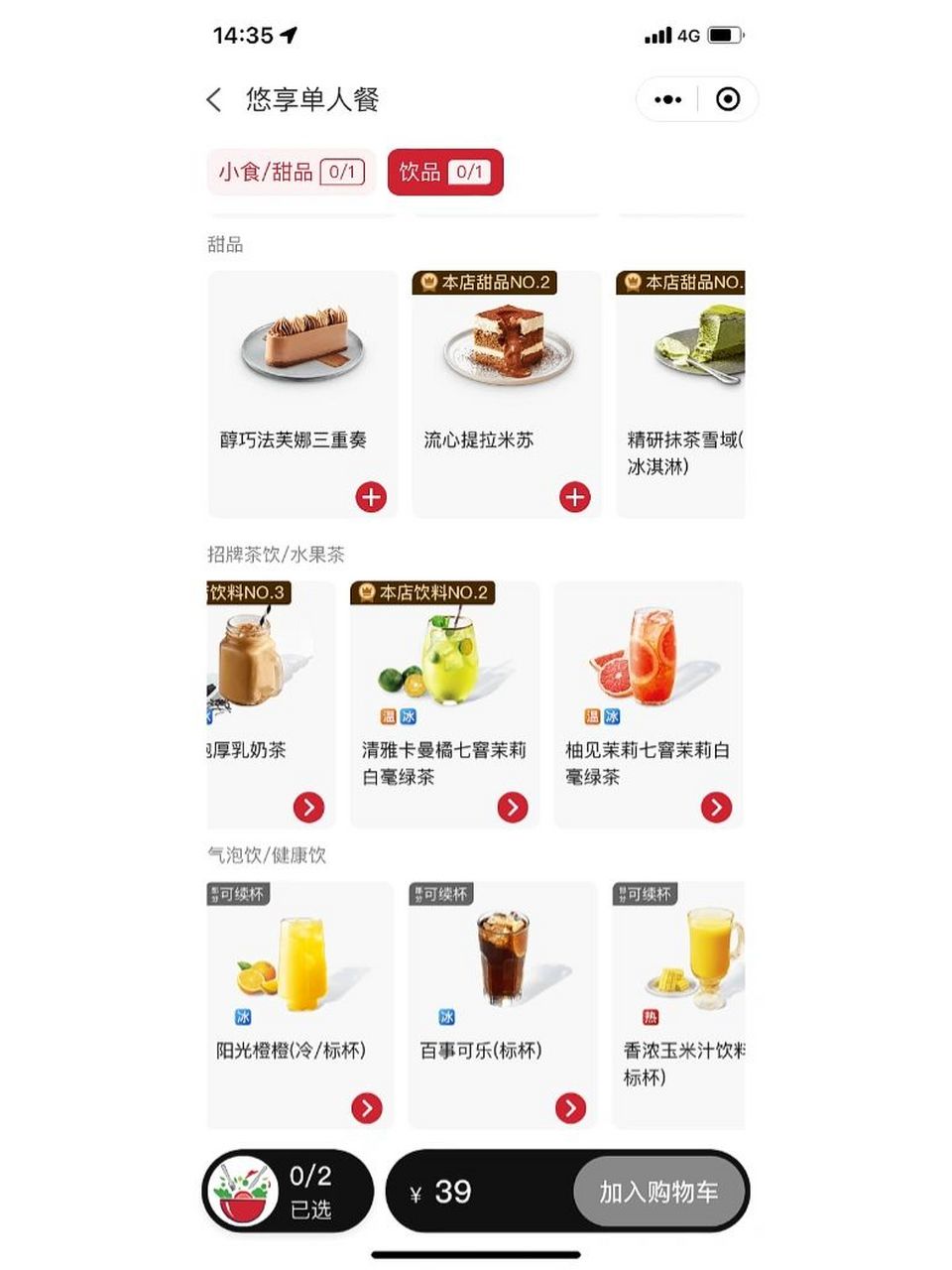Tap the 温 warm badge on 清雅卡曼橘七窨茉莉白毫绿茶
952x1270 pixels.
(x=387, y=715)
